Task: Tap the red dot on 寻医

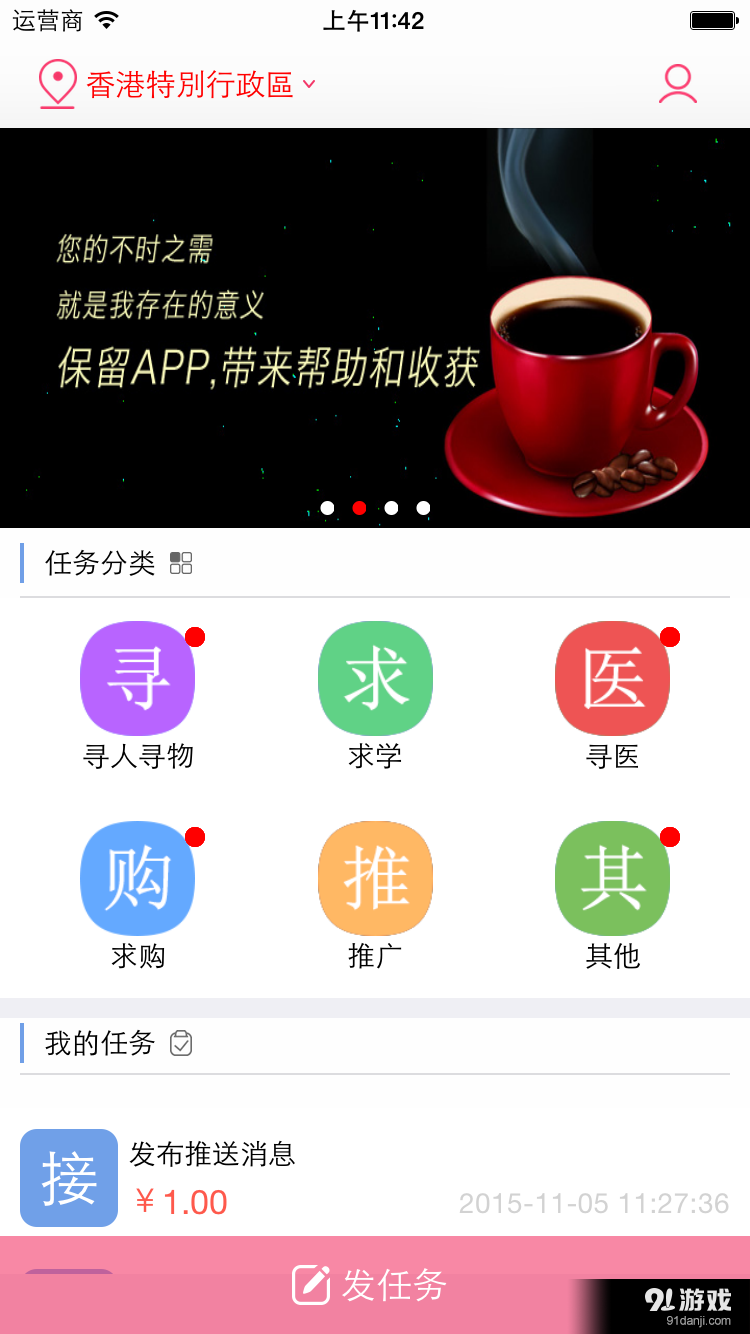Action: click(671, 635)
